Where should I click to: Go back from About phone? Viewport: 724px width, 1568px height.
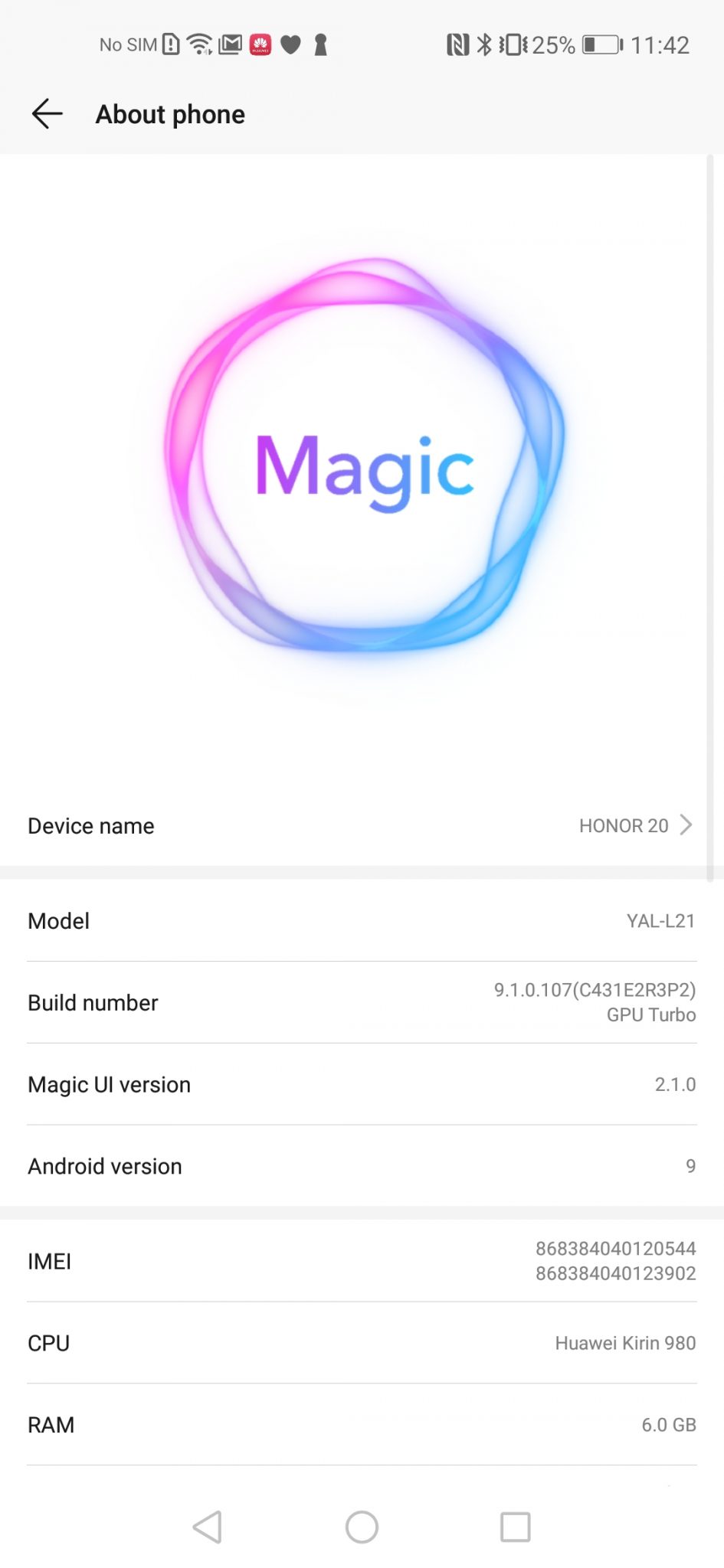click(47, 114)
